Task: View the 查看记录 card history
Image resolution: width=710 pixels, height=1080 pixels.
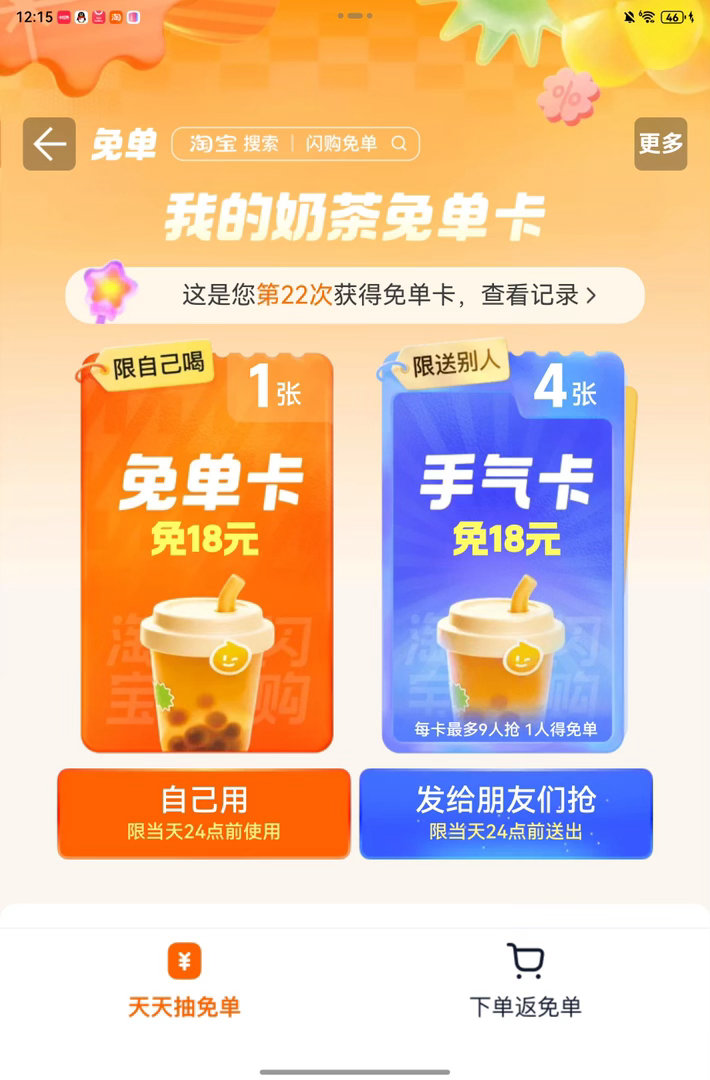Action: tap(538, 295)
